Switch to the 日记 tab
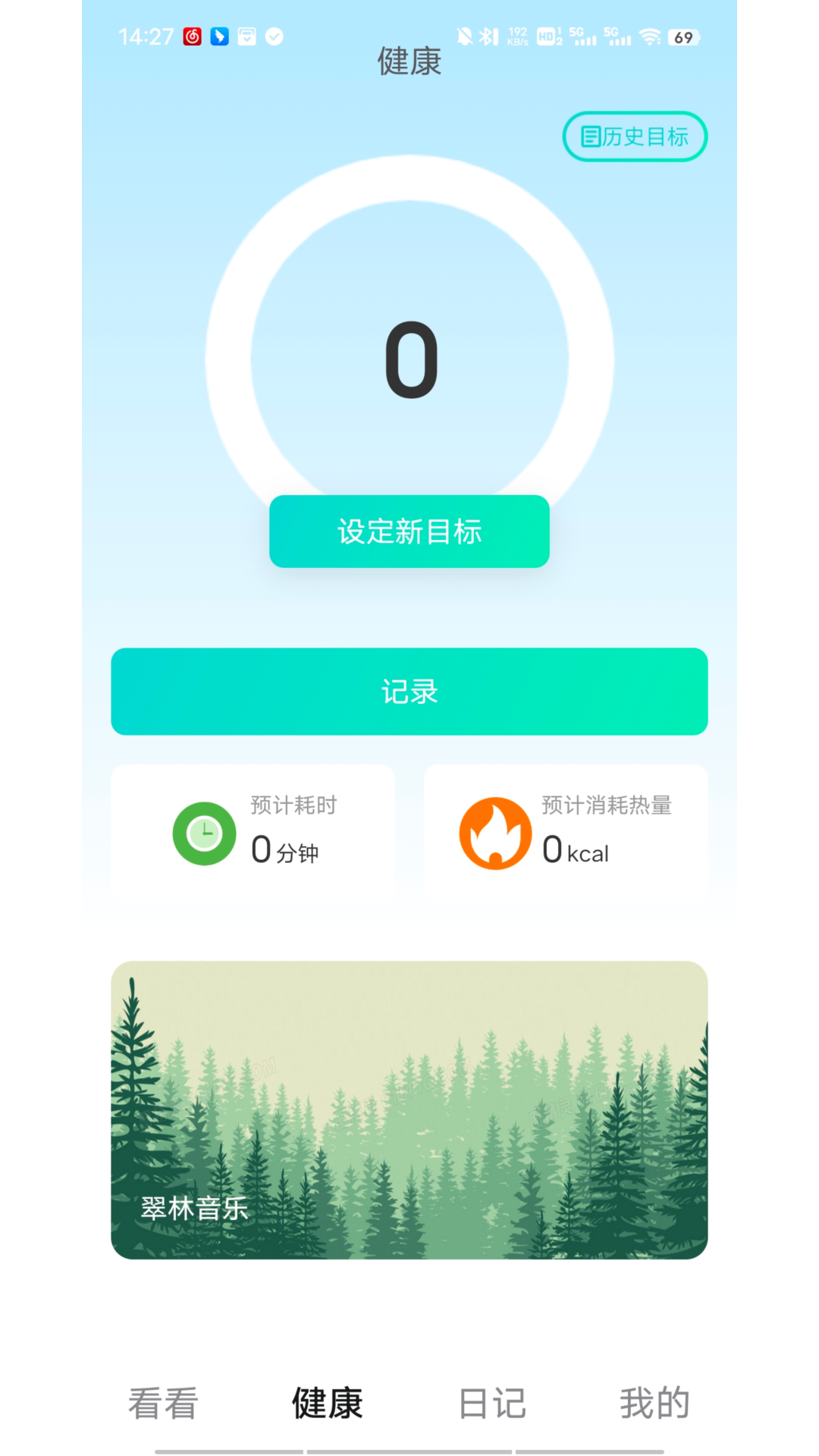 (x=491, y=1403)
